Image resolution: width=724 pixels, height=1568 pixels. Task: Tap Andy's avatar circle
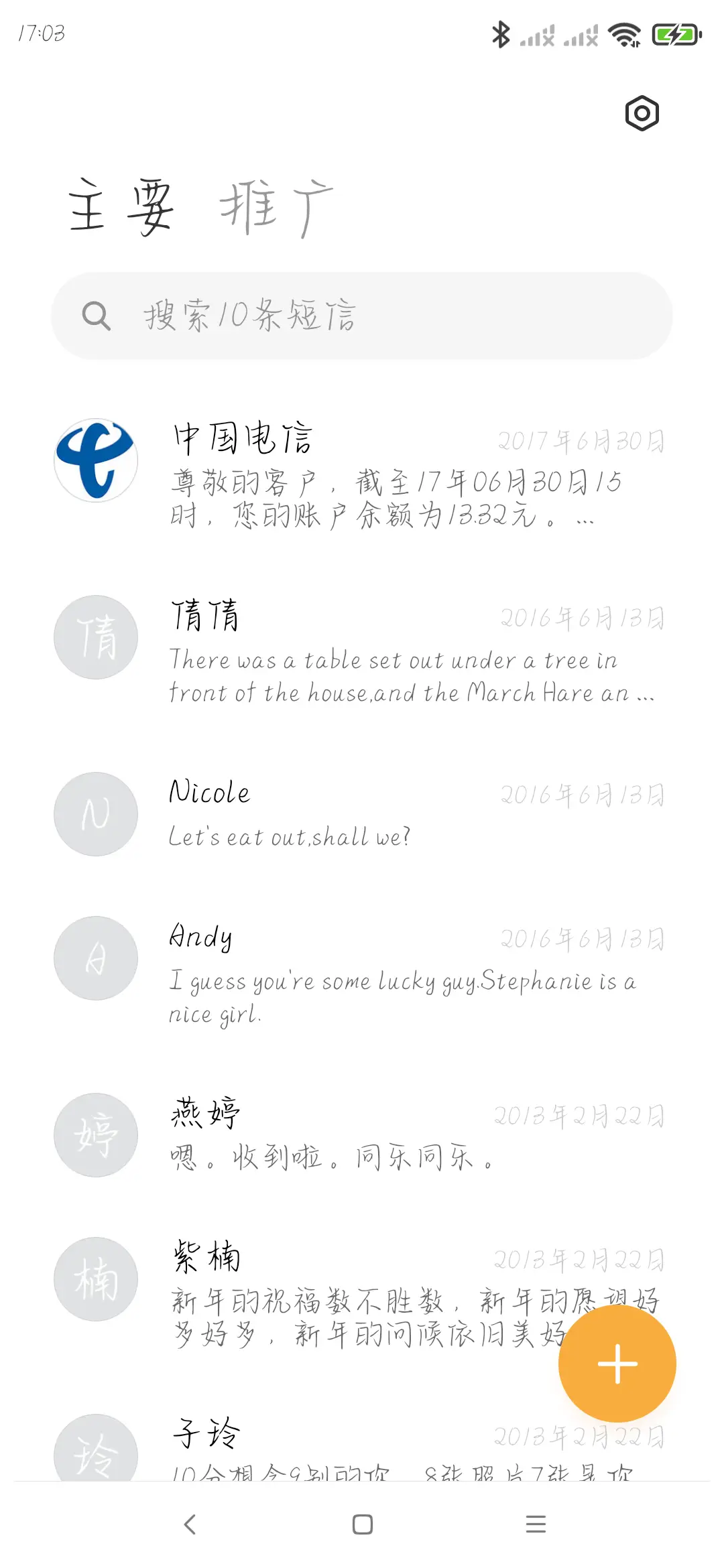click(95, 958)
